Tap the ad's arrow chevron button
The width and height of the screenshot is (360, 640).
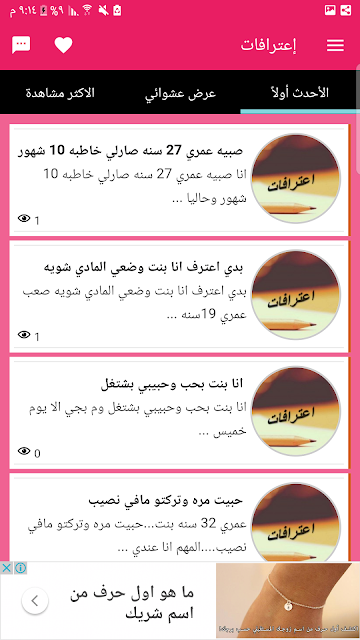click(x=35, y=600)
